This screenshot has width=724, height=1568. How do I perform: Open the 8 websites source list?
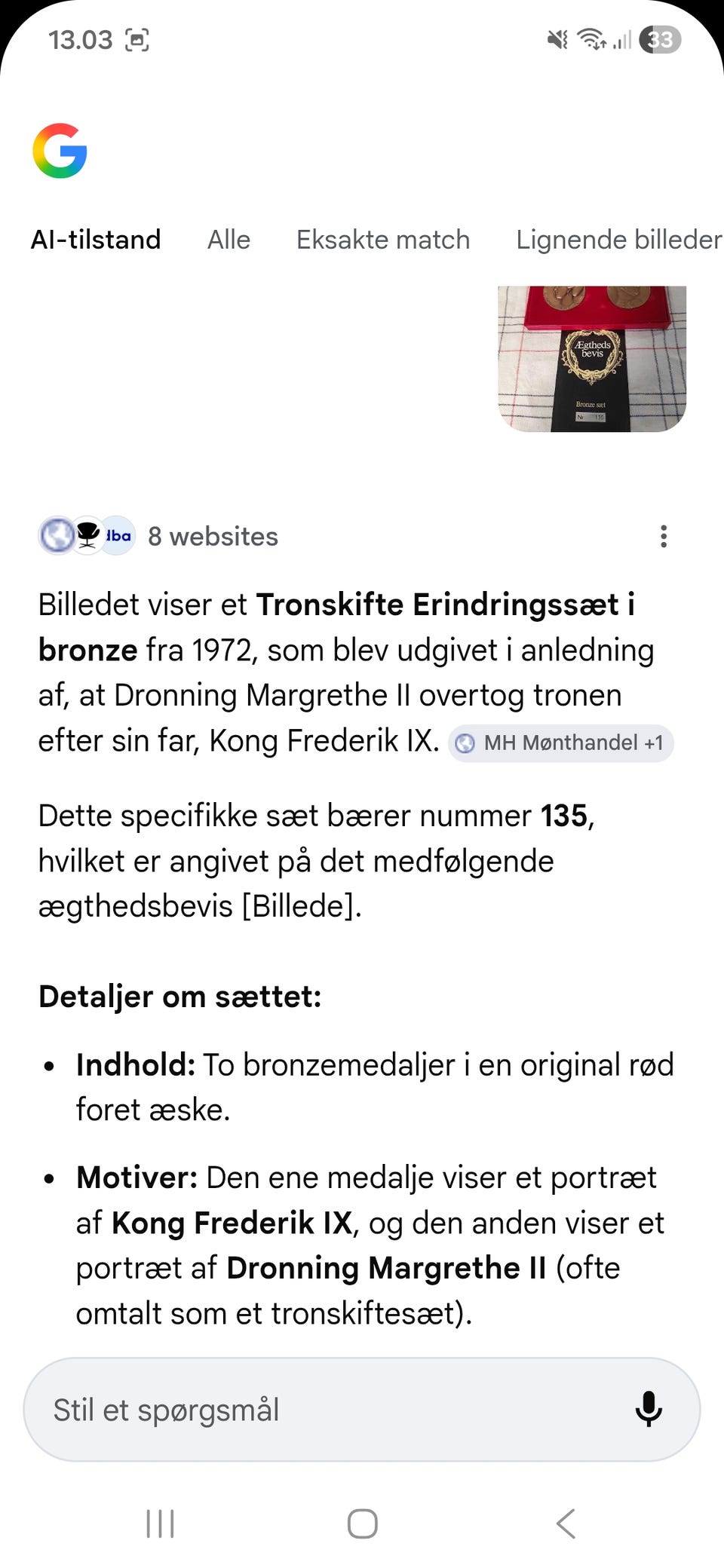213,536
